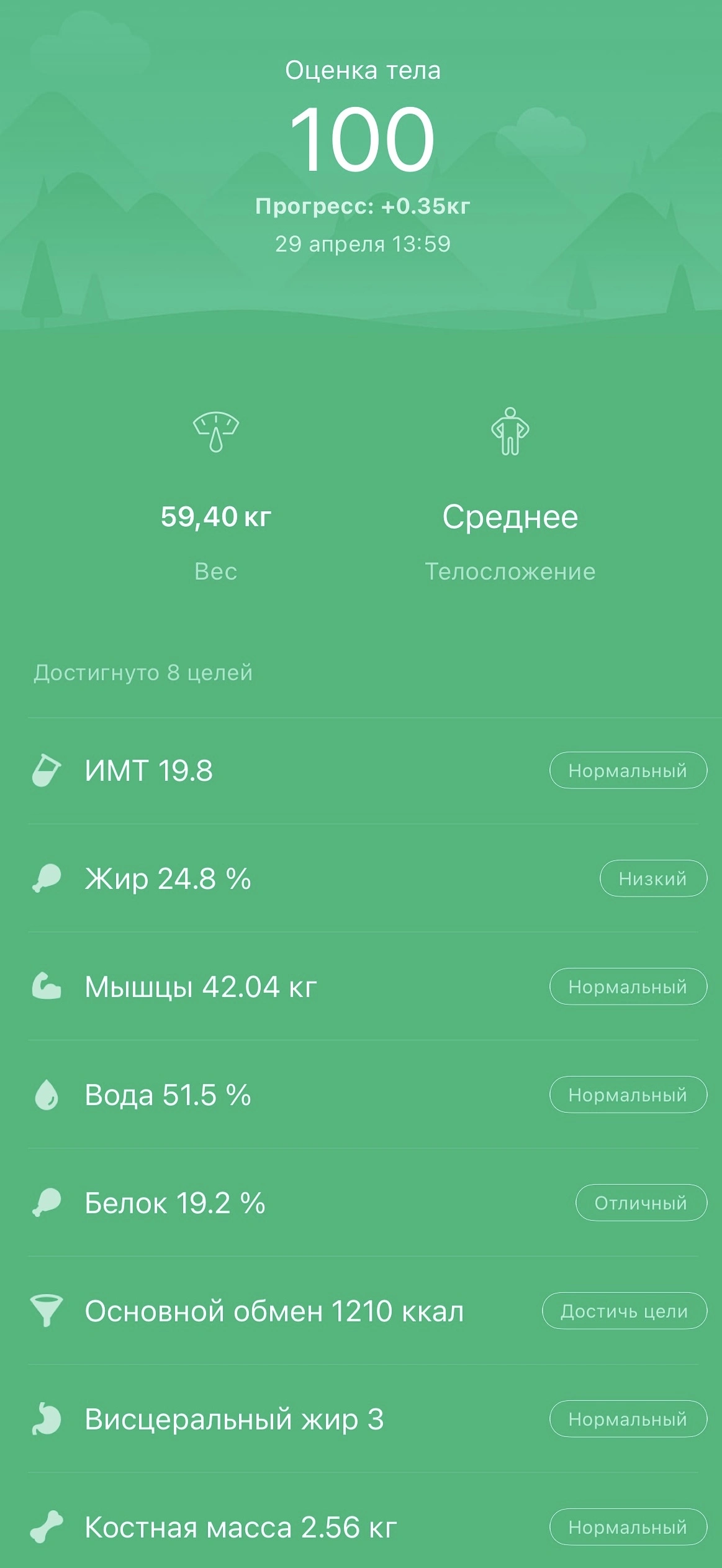
Task: Open the Вода 51.5 % row
Action: [x=168, y=1095]
